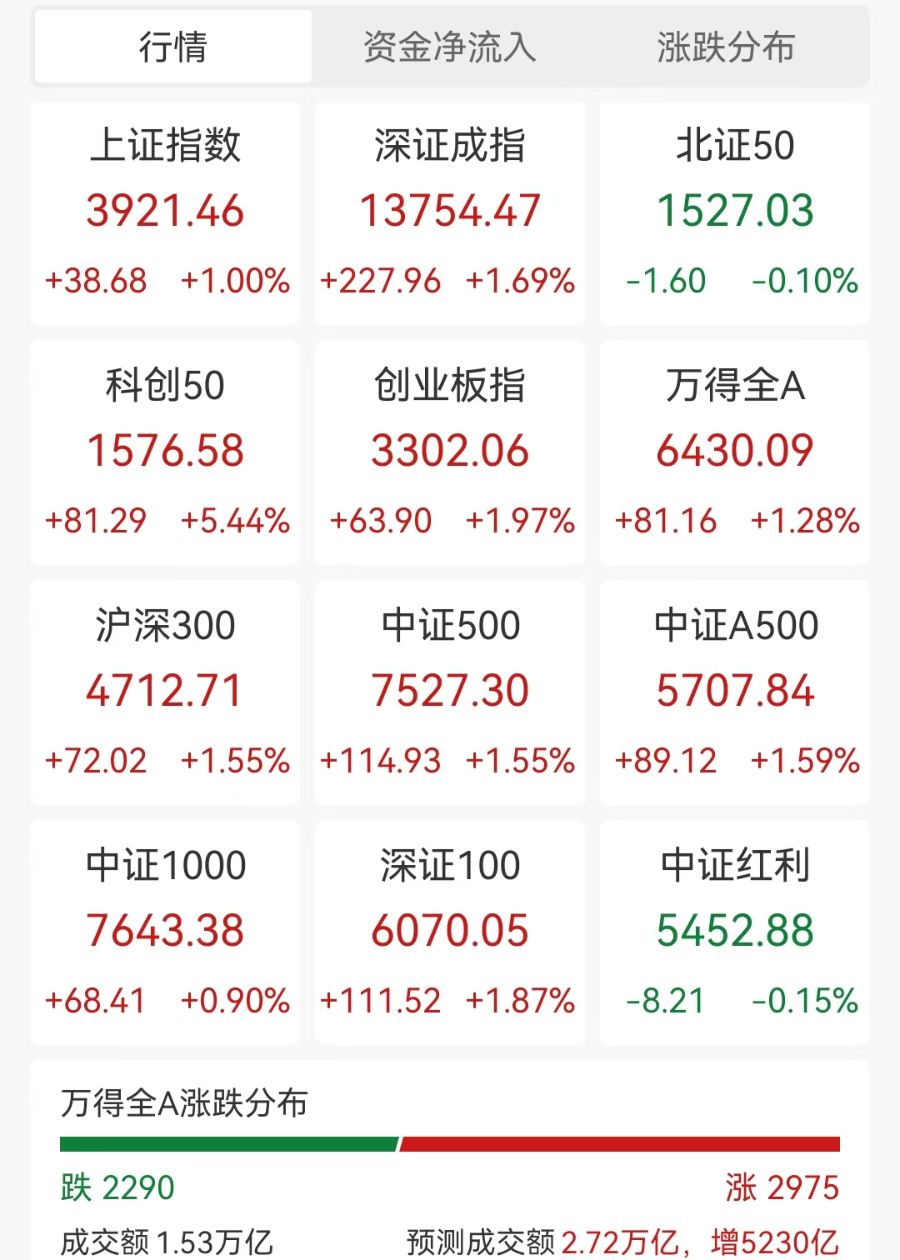Tap the 创业板指 card
Image resolution: width=900 pixels, height=1260 pixels.
point(450,452)
